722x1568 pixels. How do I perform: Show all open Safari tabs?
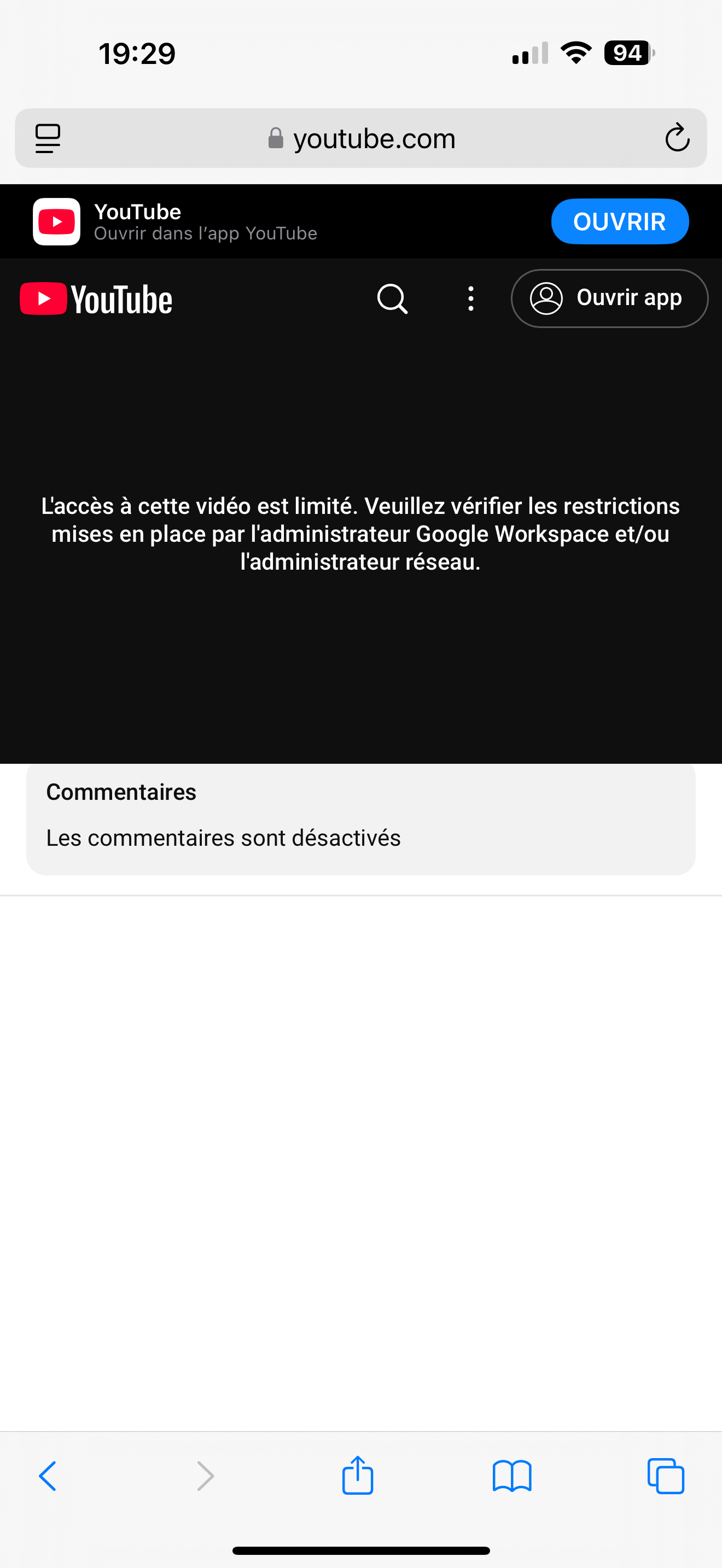coord(665,1476)
